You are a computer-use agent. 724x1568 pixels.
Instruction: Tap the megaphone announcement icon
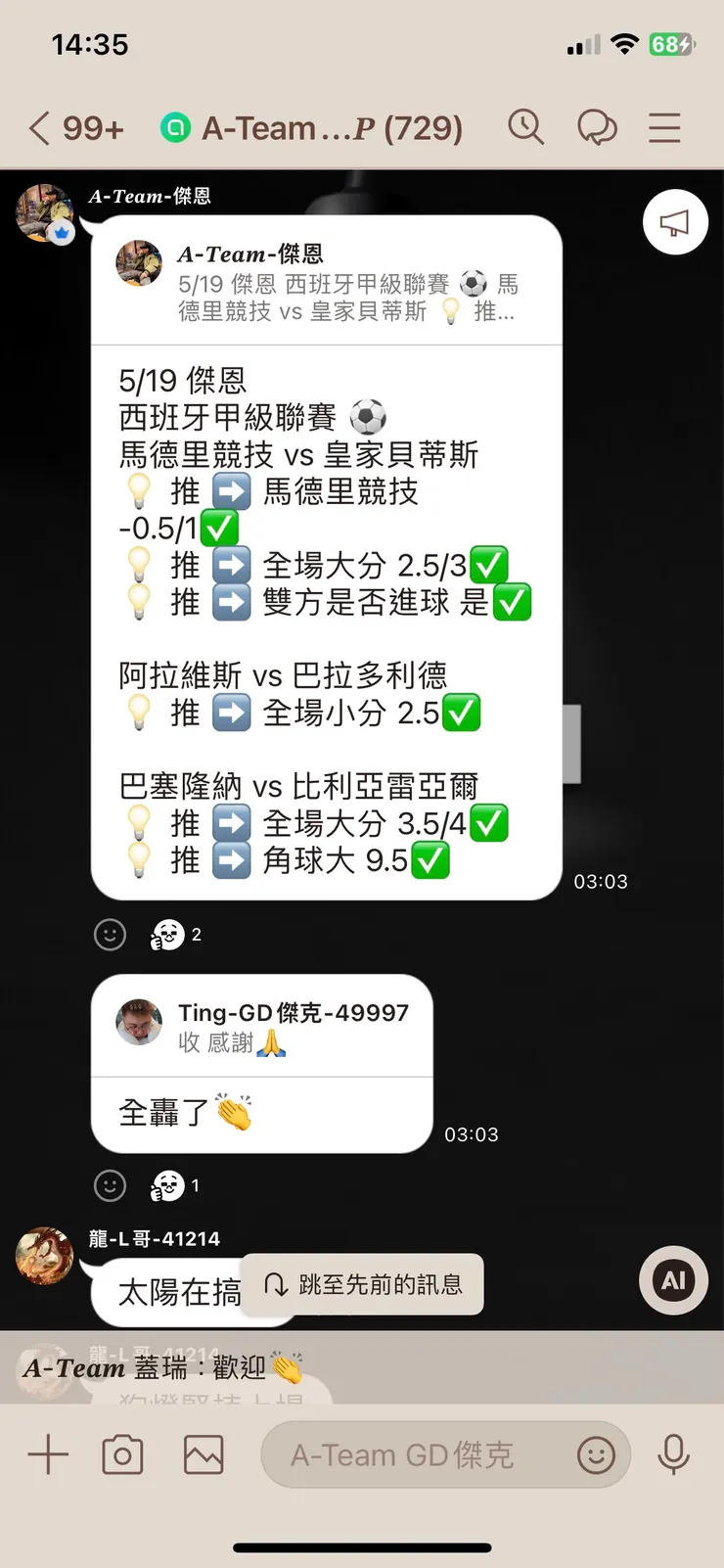click(674, 222)
